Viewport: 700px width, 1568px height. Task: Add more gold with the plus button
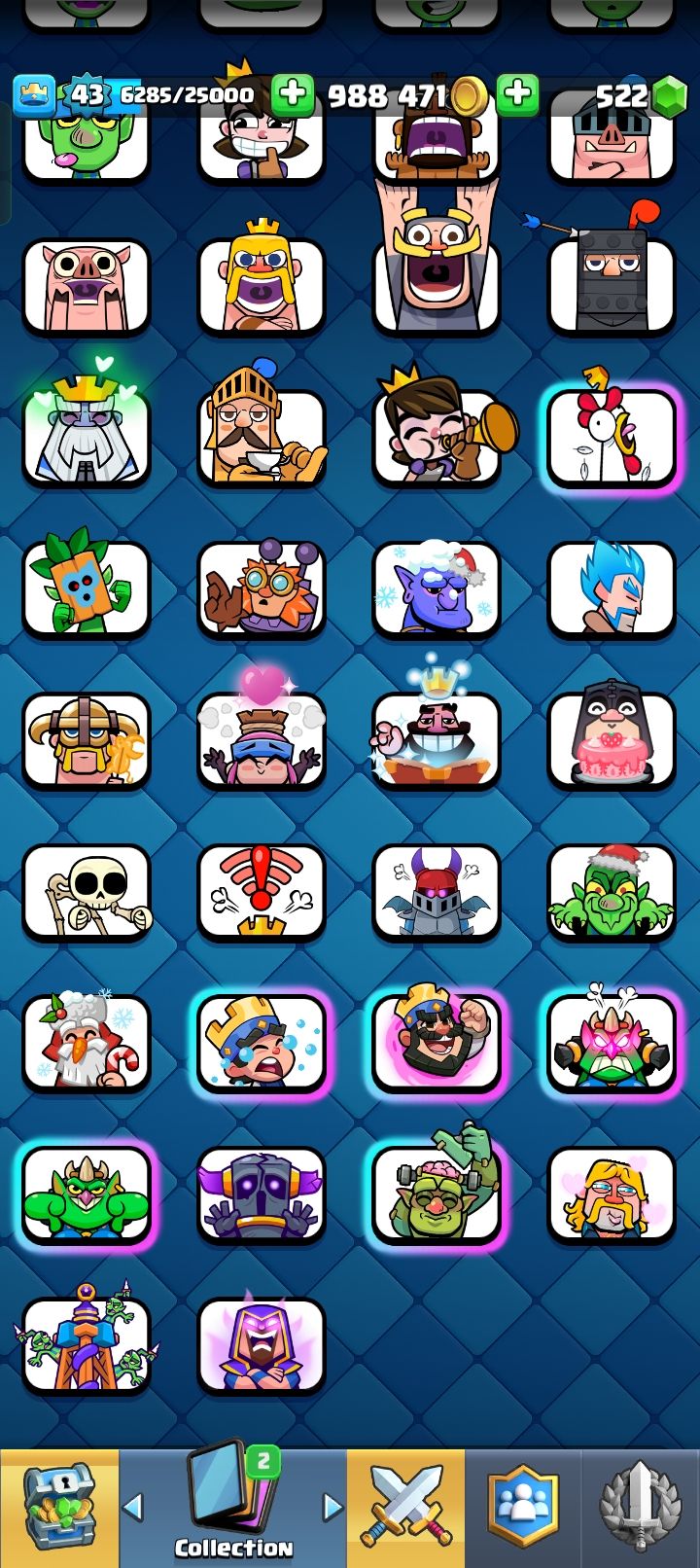(292, 95)
